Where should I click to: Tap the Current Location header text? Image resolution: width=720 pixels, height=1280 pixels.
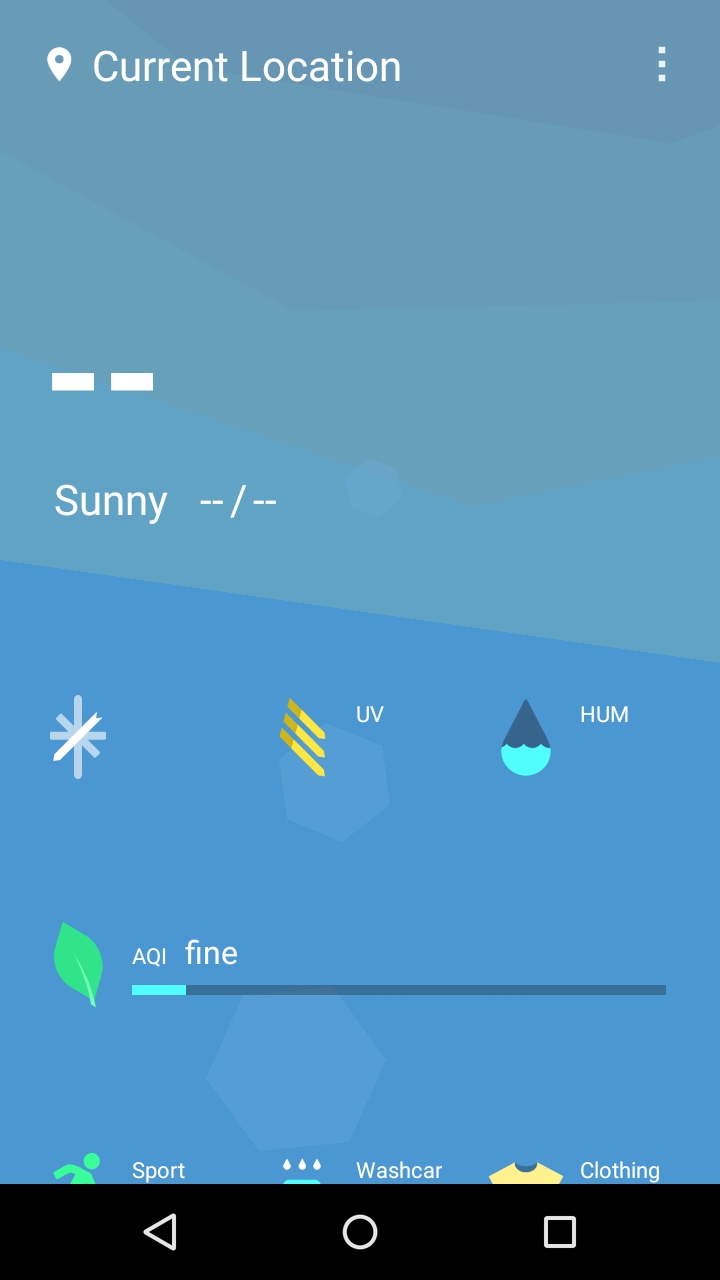pyautogui.click(x=246, y=66)
